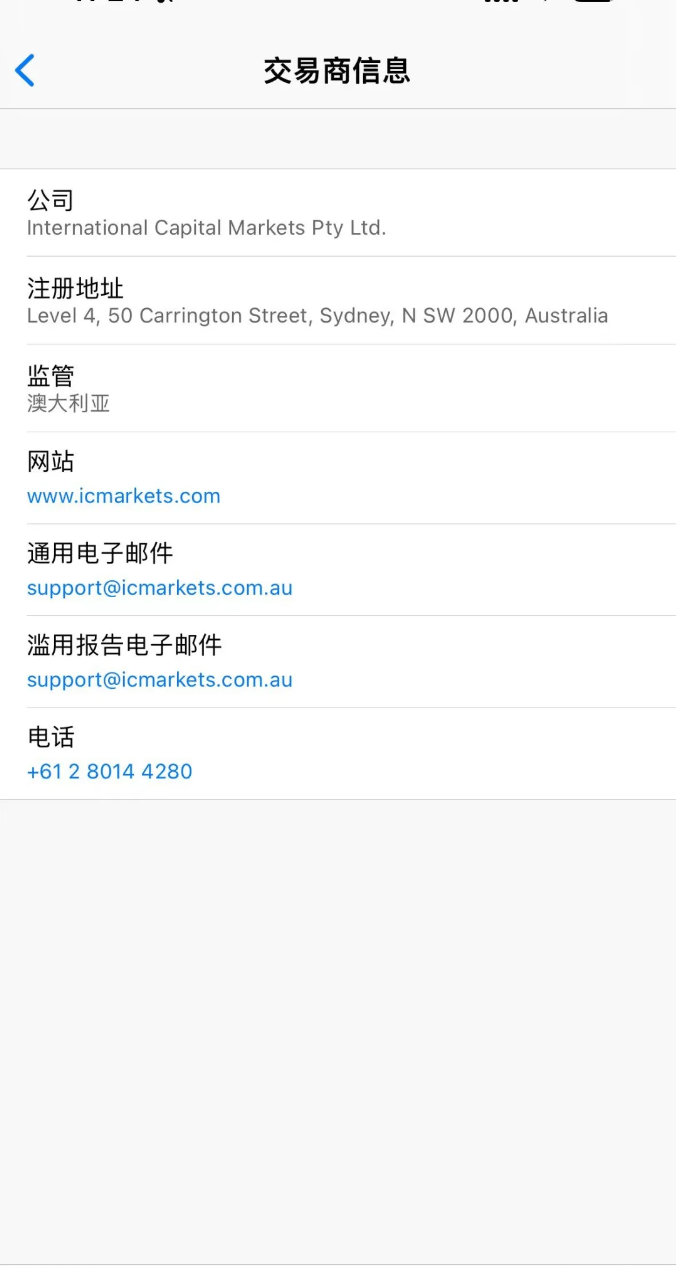Tap the email under 滥用报告电子邮件

tap(160, 680)
